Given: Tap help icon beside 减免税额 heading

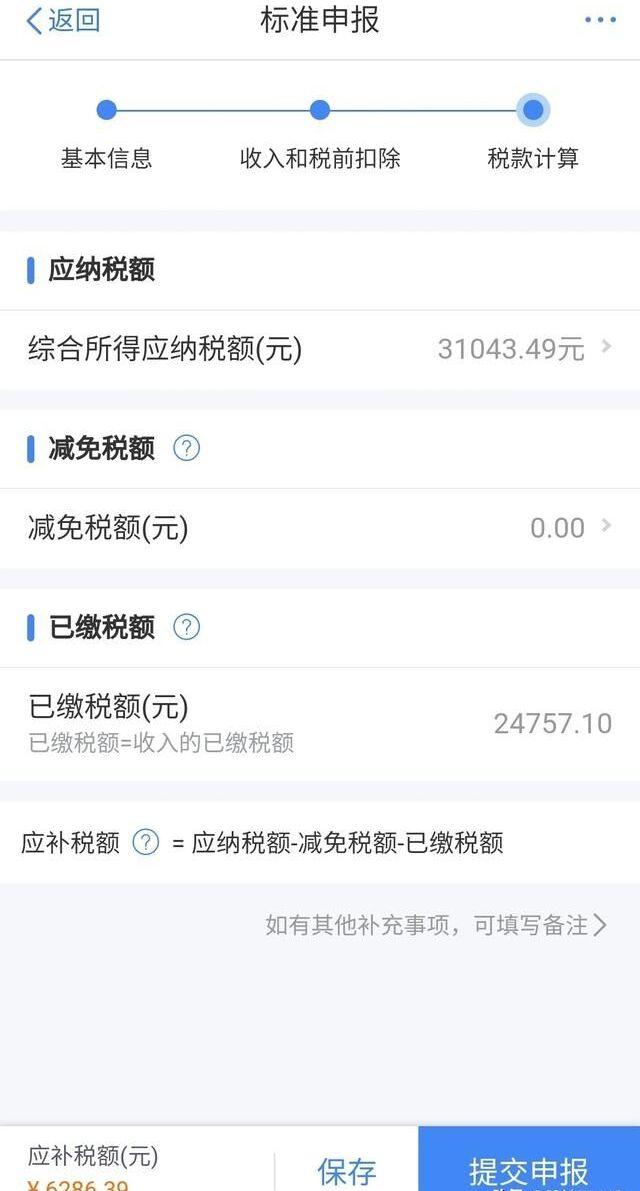Looking at the screenshot, I should pyautogui.click(x=187, y=448).
